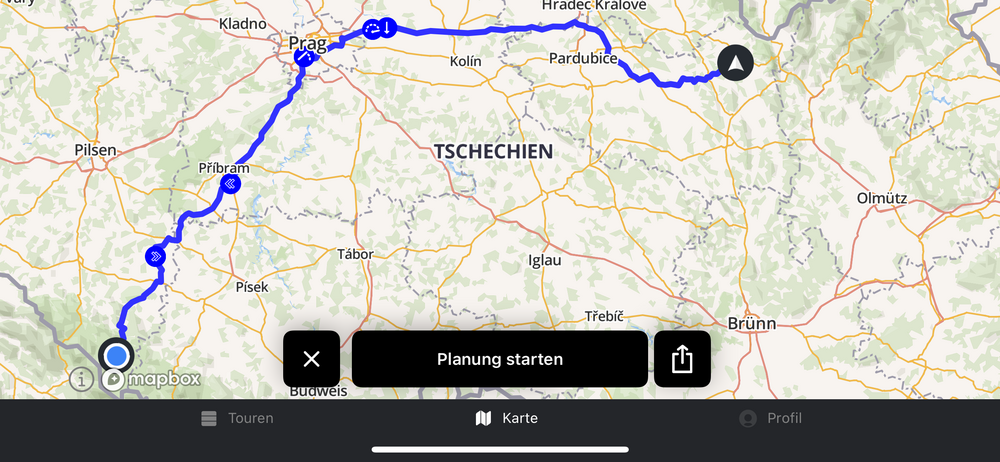This screenshot has width=1000, height=462.
Task: Switch to the Touren tab
Action: click(x=237, y=418)
